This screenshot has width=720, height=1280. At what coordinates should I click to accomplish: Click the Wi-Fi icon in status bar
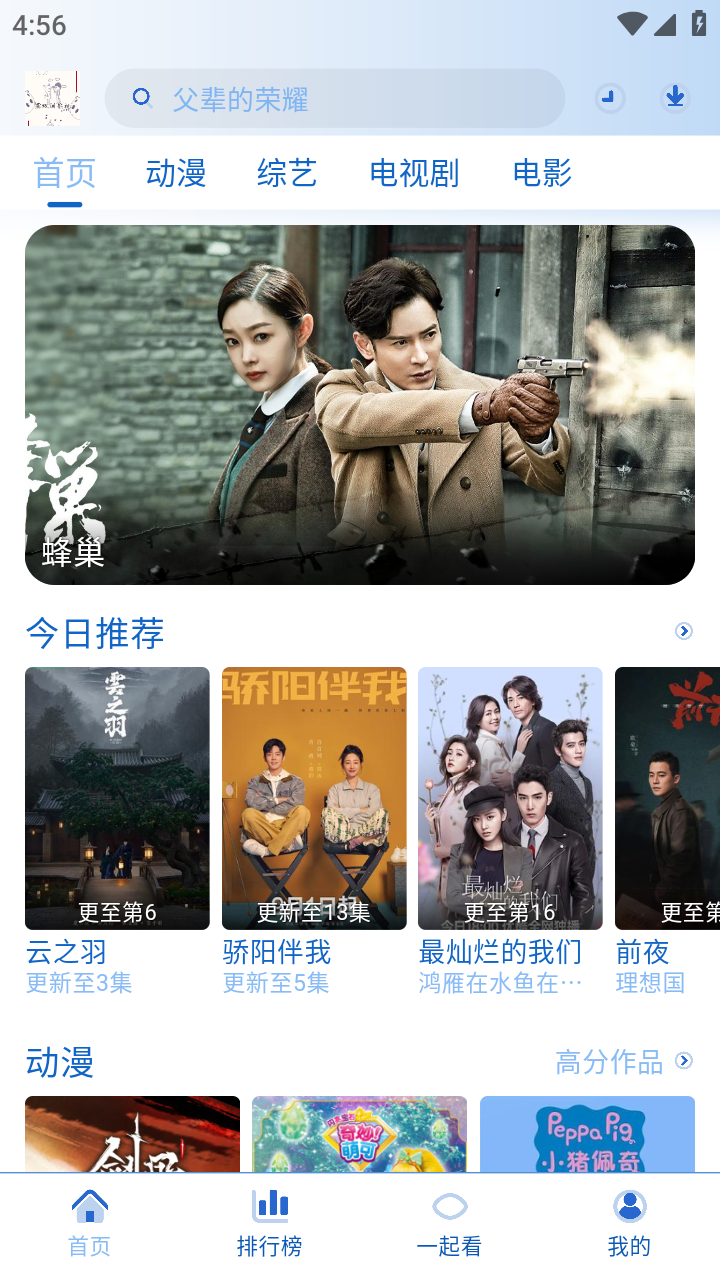[x=634, y=25]
